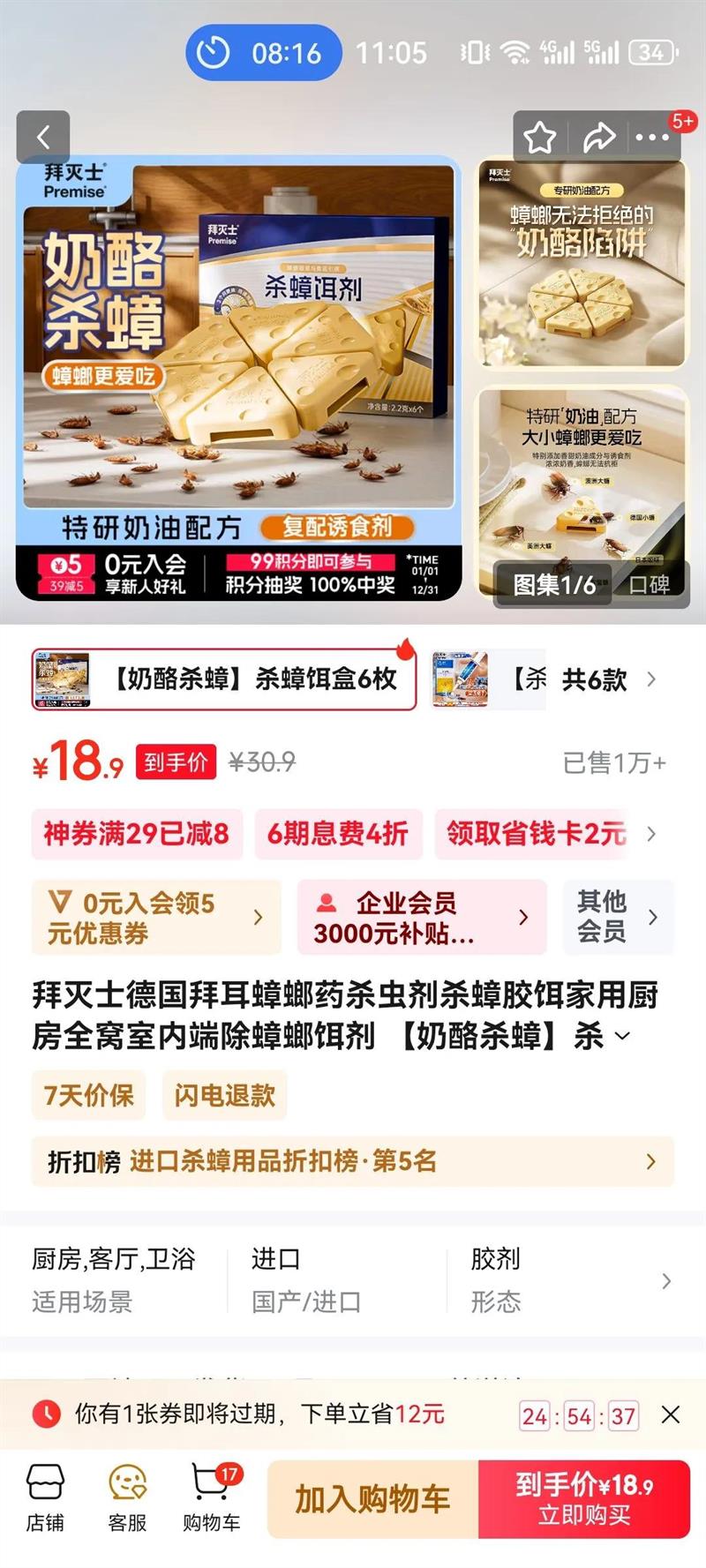Share this product listing
This screenshot has height=1568, width=706.
pyautogui.click(x=598, y=138)
